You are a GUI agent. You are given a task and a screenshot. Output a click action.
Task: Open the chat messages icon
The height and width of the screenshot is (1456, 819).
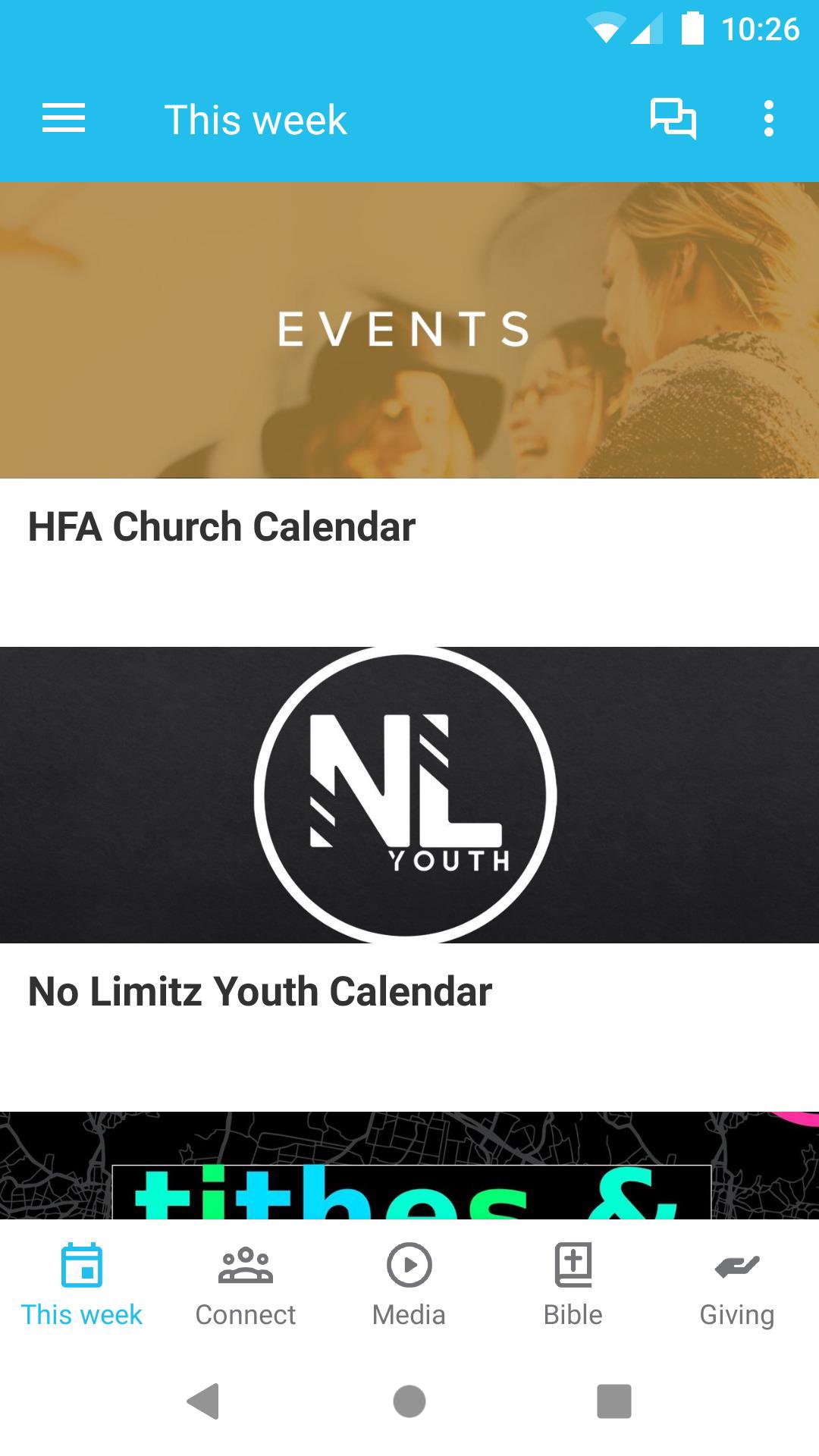(x=673, y=118)
